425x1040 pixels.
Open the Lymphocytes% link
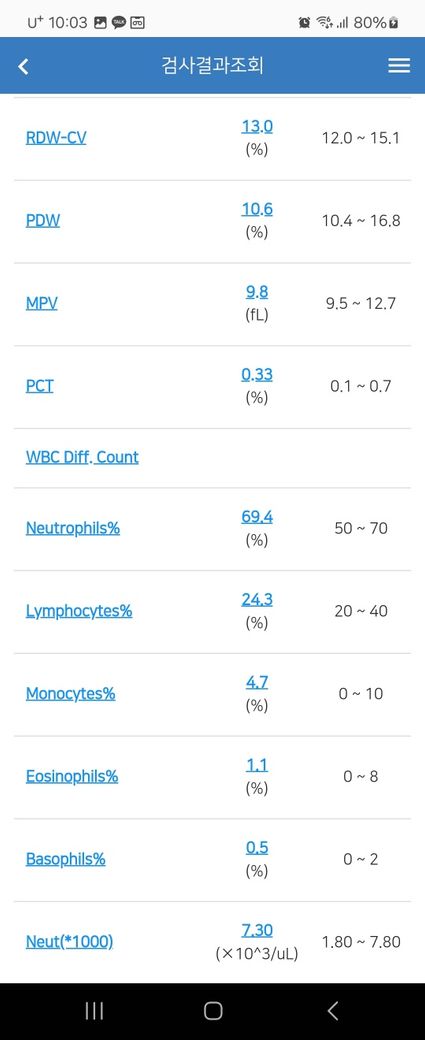(79, 611)
